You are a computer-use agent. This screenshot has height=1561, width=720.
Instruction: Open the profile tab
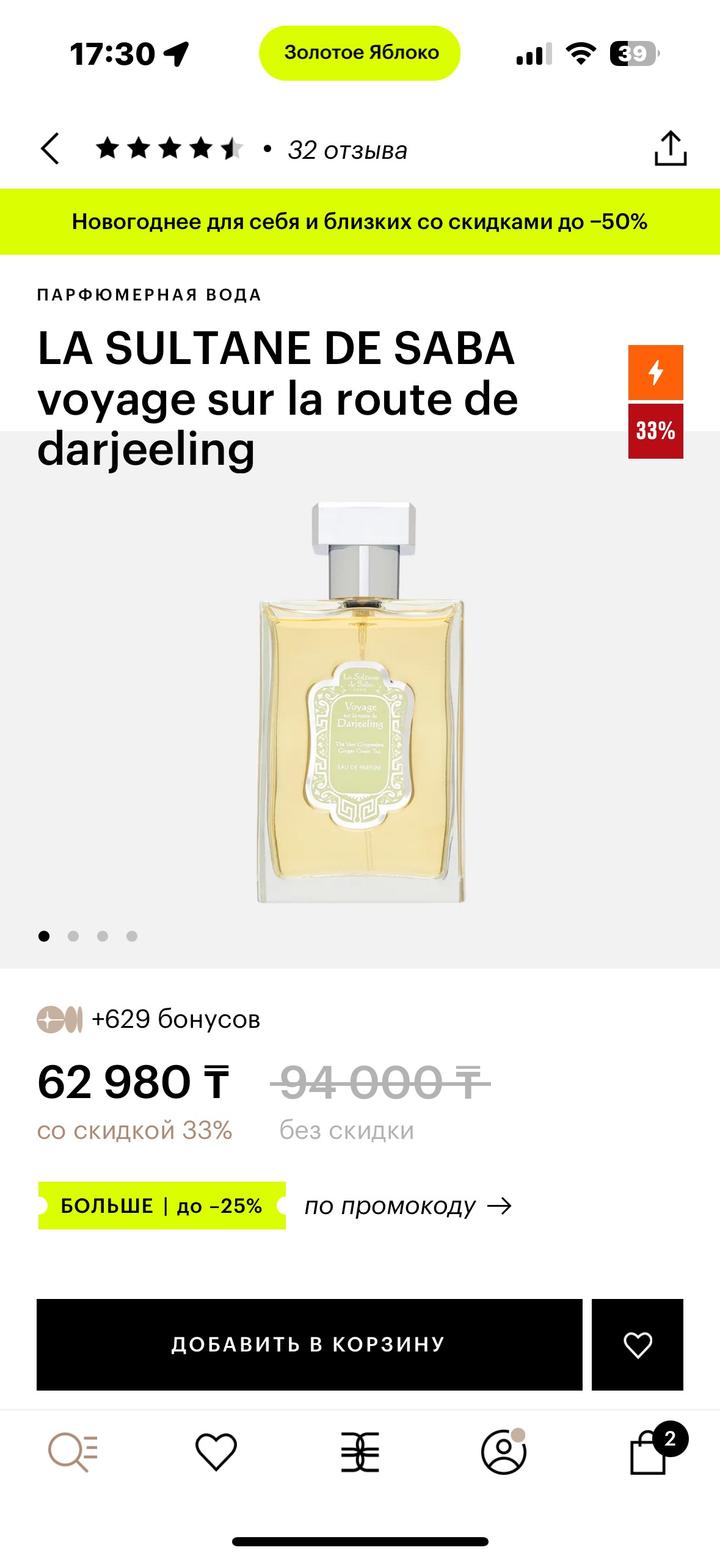click(x=503, y=1452)
